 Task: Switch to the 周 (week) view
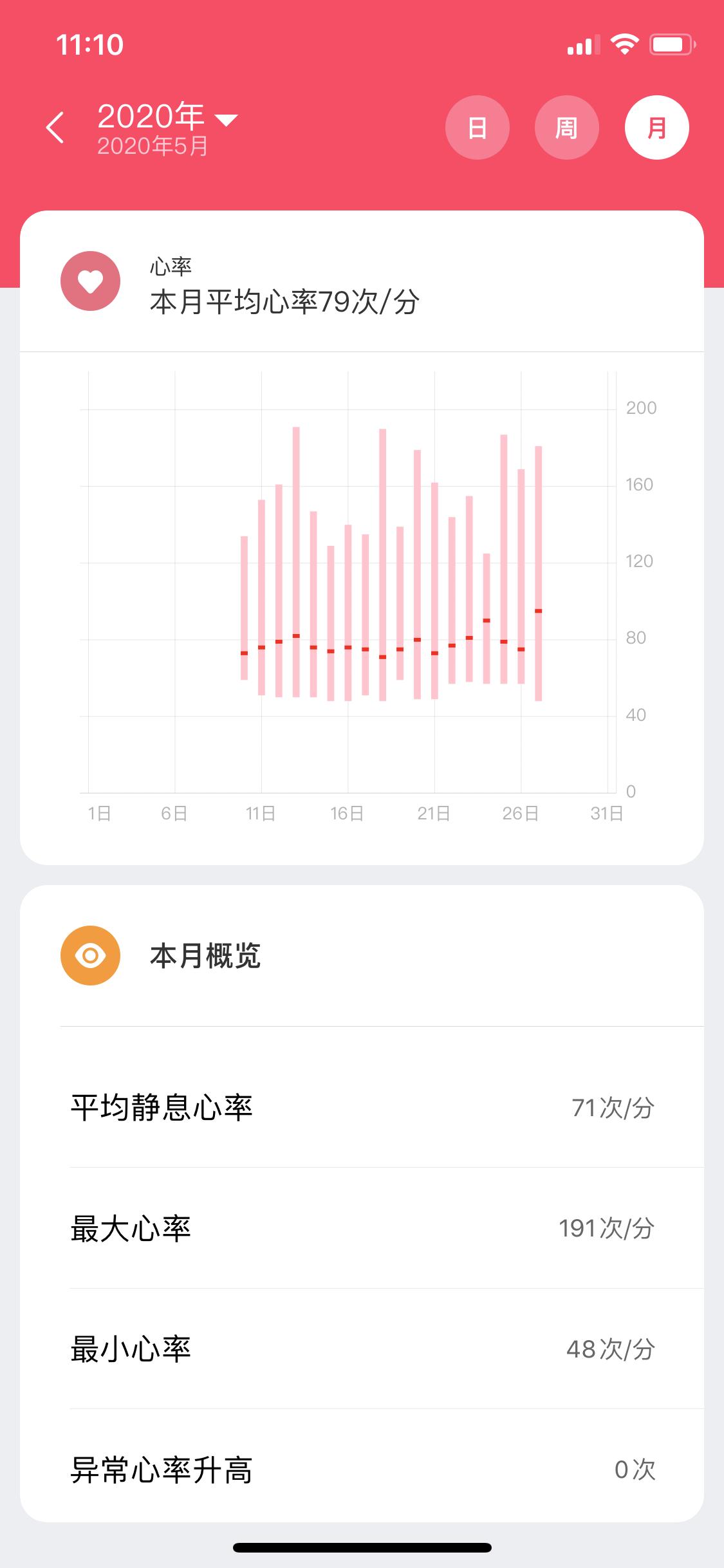[566, 127]
